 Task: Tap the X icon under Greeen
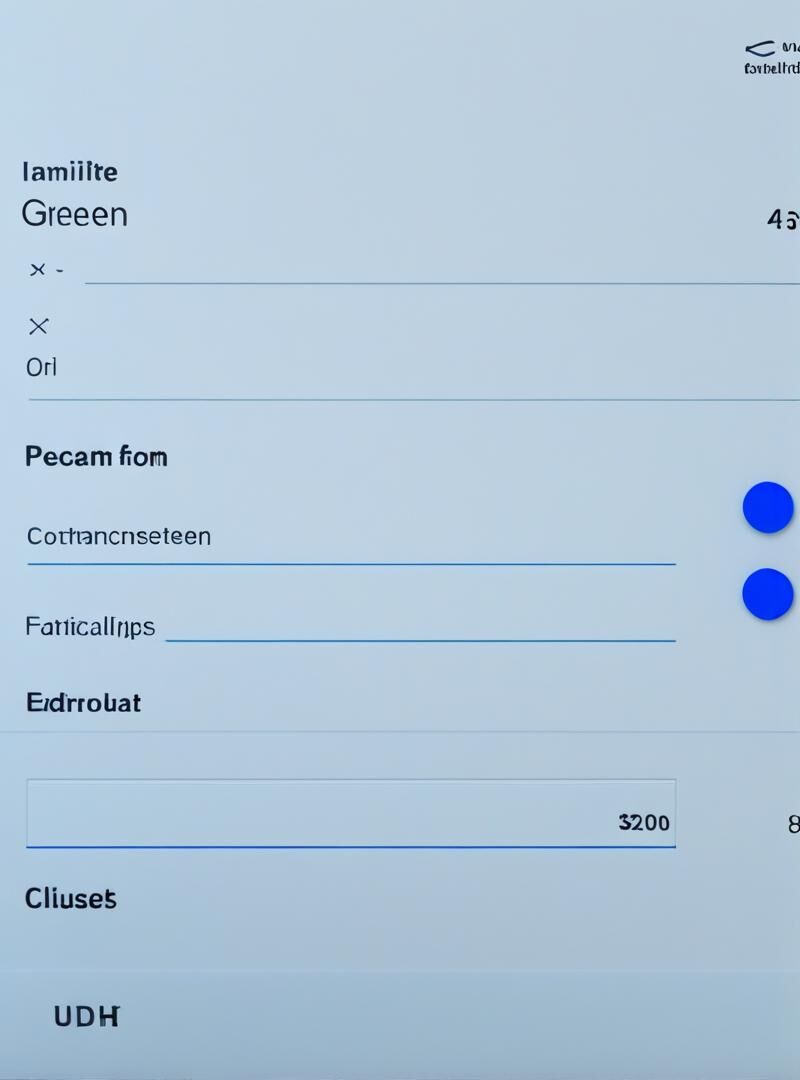tap(38, 269)
